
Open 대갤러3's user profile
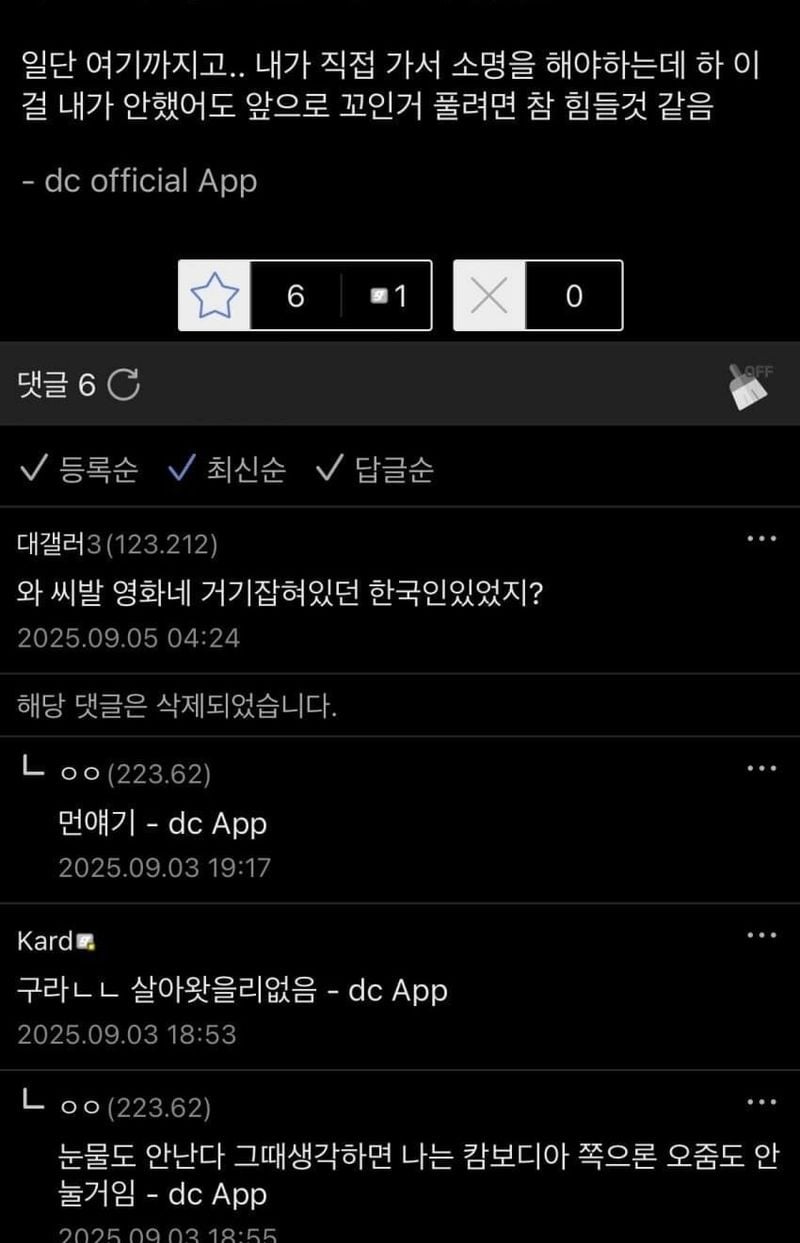pyautogui.click(x=60, y=544)
